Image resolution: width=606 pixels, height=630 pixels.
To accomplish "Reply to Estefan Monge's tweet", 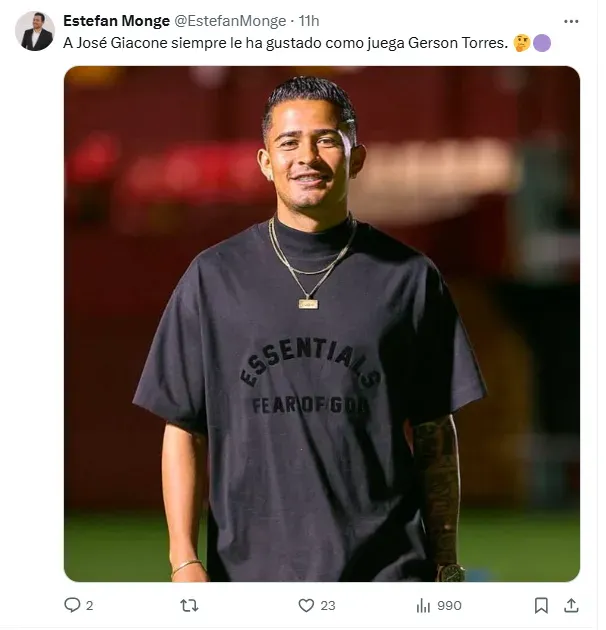I will (72, 605).
